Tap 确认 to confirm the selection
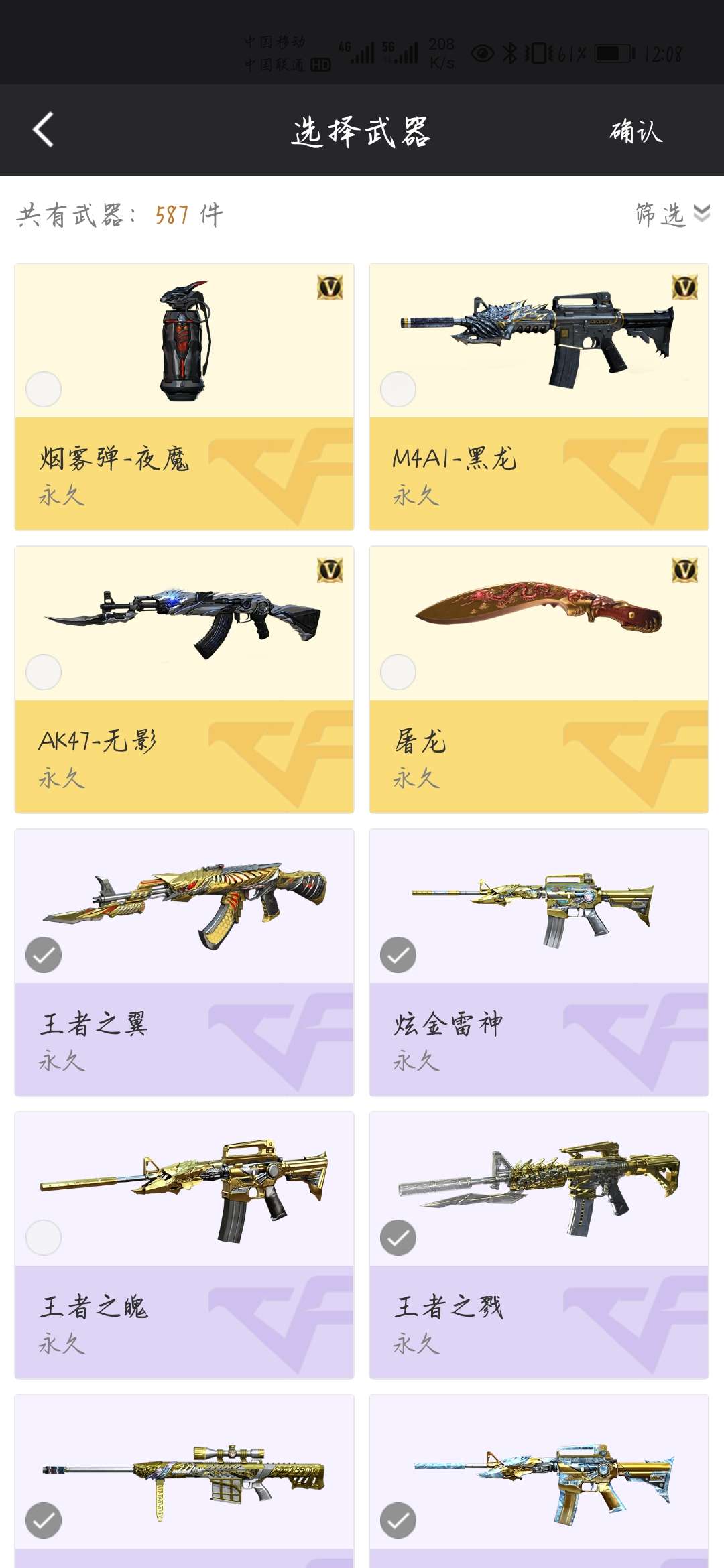Screen dimensions: 724x1568 636,131
